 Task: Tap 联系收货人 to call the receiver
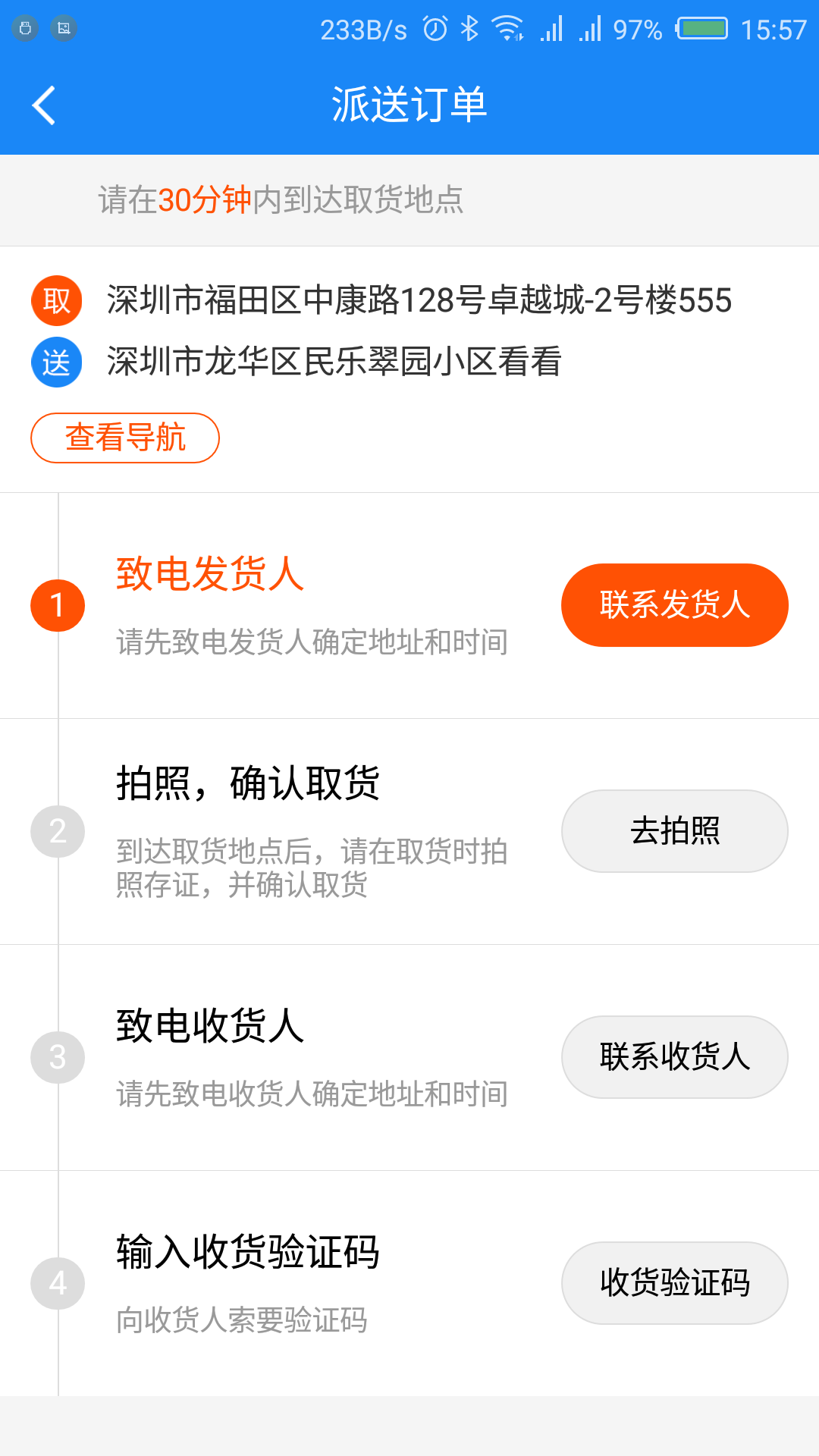click(675, 1056)
